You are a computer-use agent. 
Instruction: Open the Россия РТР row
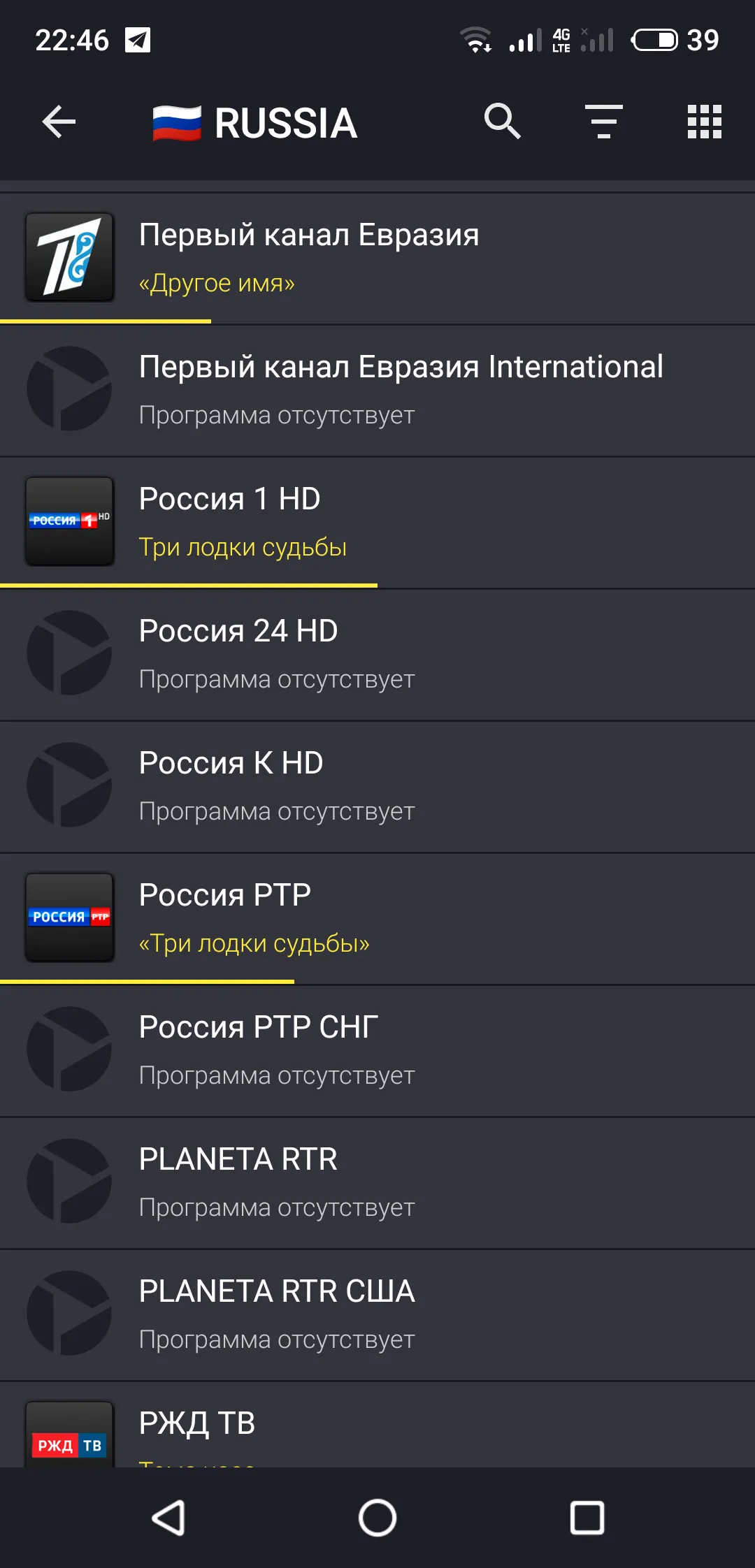[377, 919]
